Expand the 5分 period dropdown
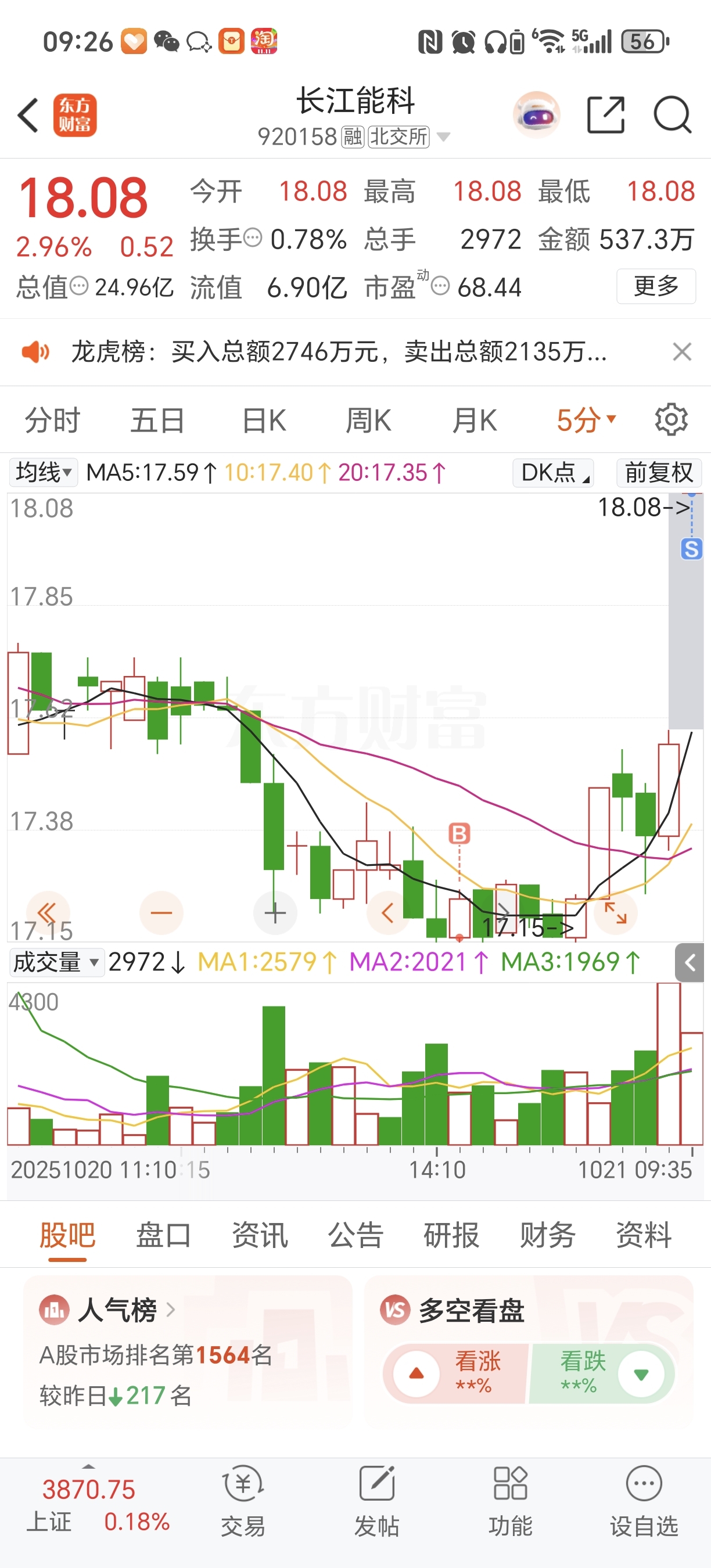 (586, 420)
